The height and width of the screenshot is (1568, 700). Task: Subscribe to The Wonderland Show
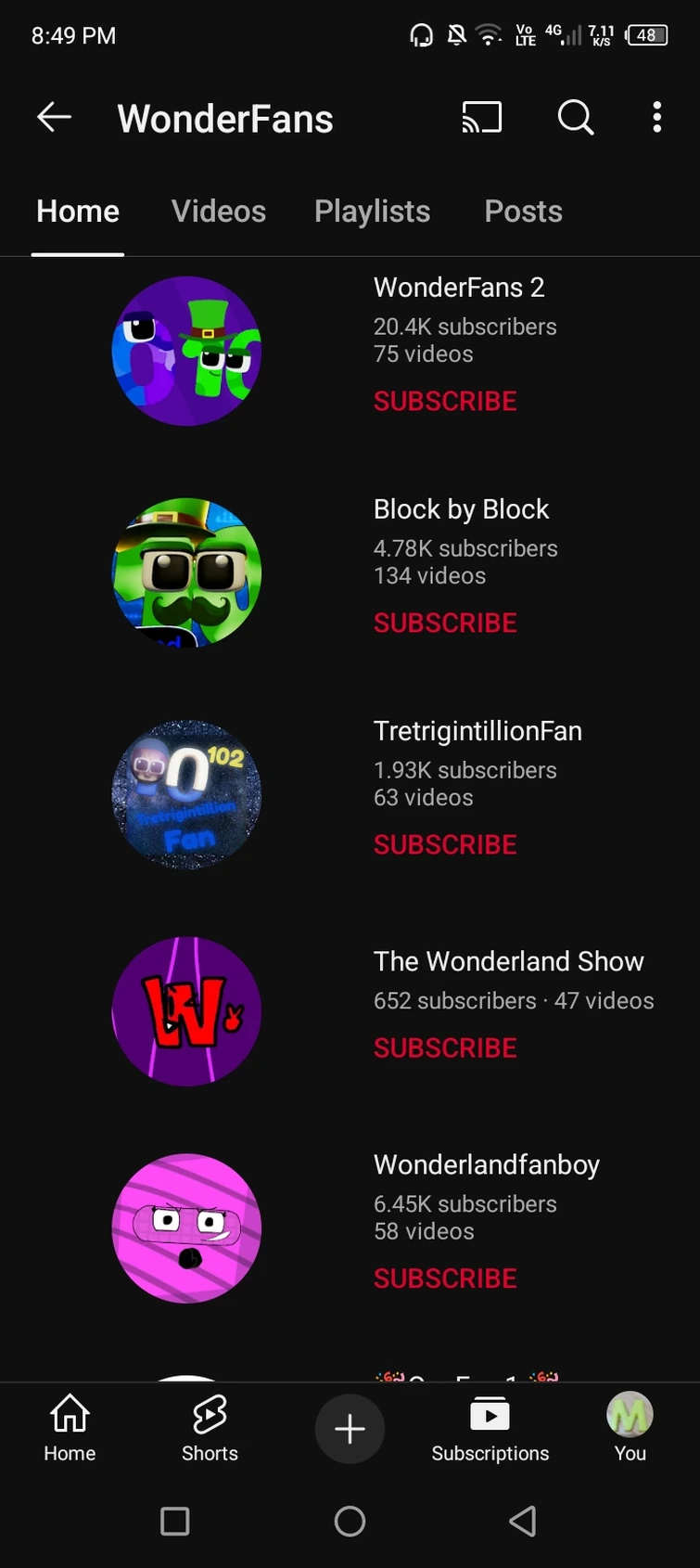pos(445,1047)
